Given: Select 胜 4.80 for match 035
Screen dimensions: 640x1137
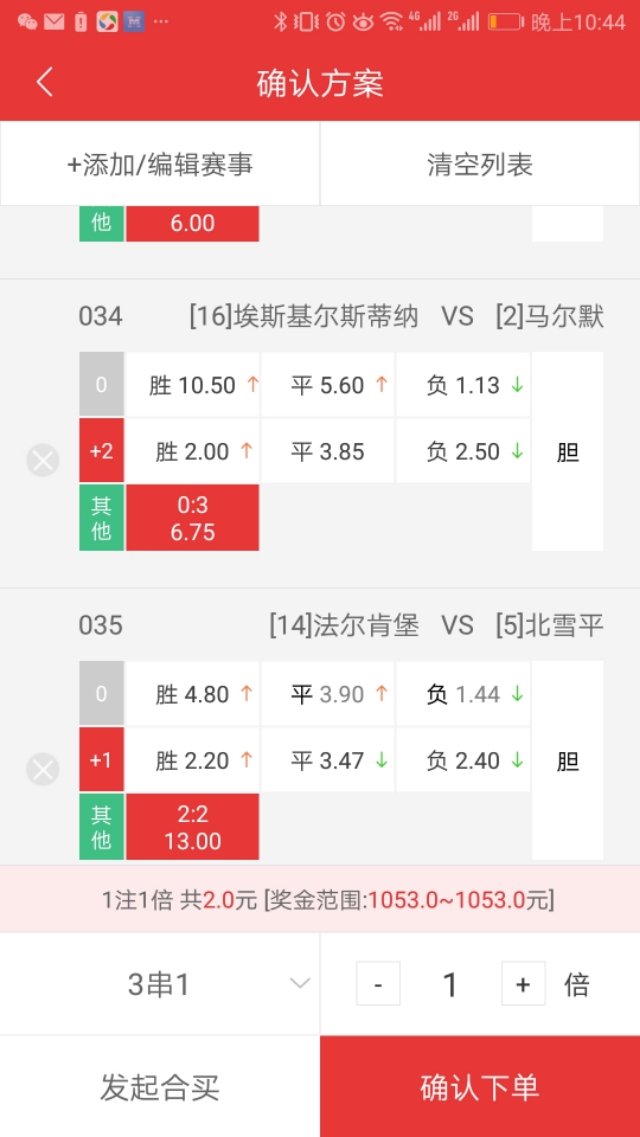Looking at the screenshot, I should tap(193, 694).
